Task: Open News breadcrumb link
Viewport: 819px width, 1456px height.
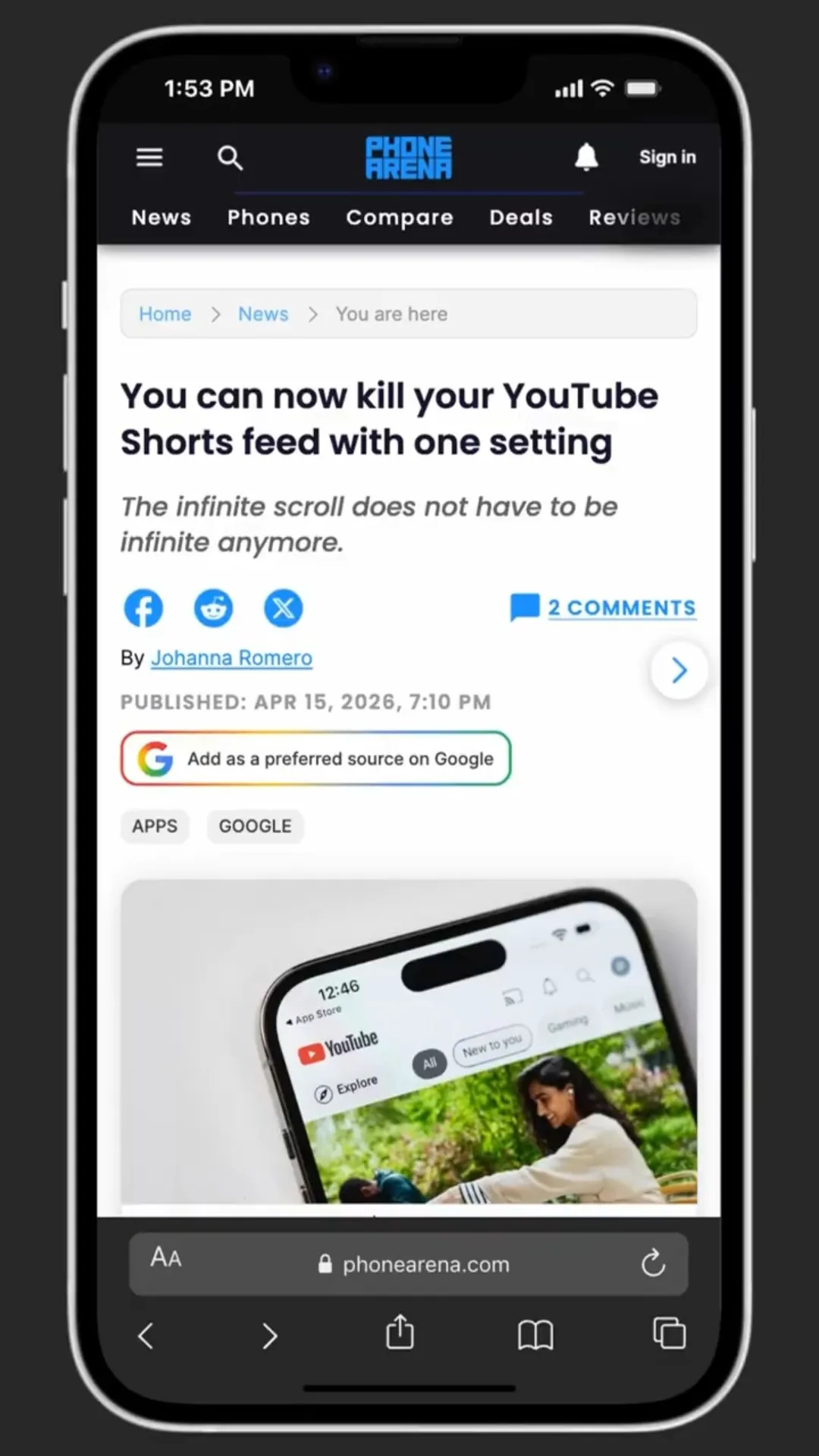Action: click(x=263, y=314)
